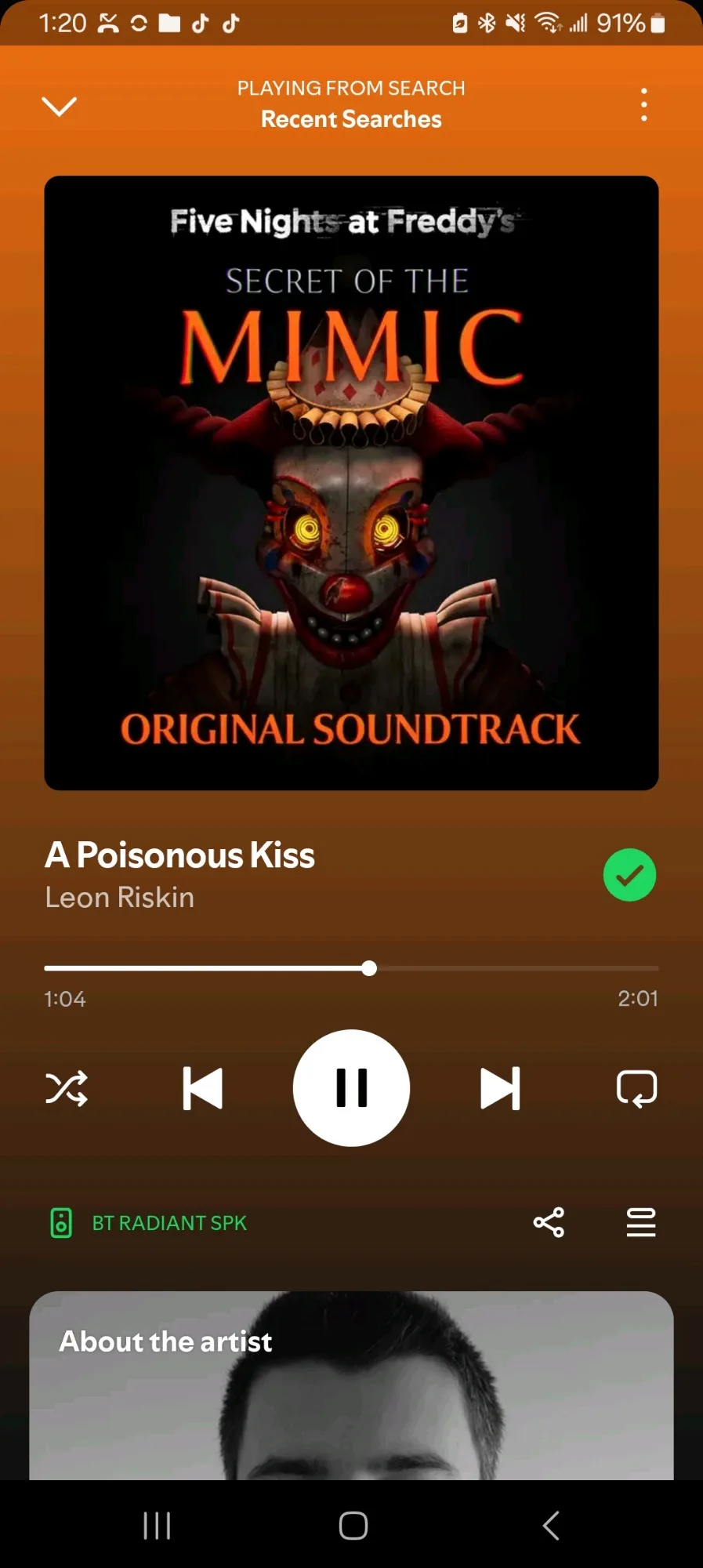This screenshot has height=1568, width=703.
Task: Go back with the system back button
Action: [x=551, y=1526]
